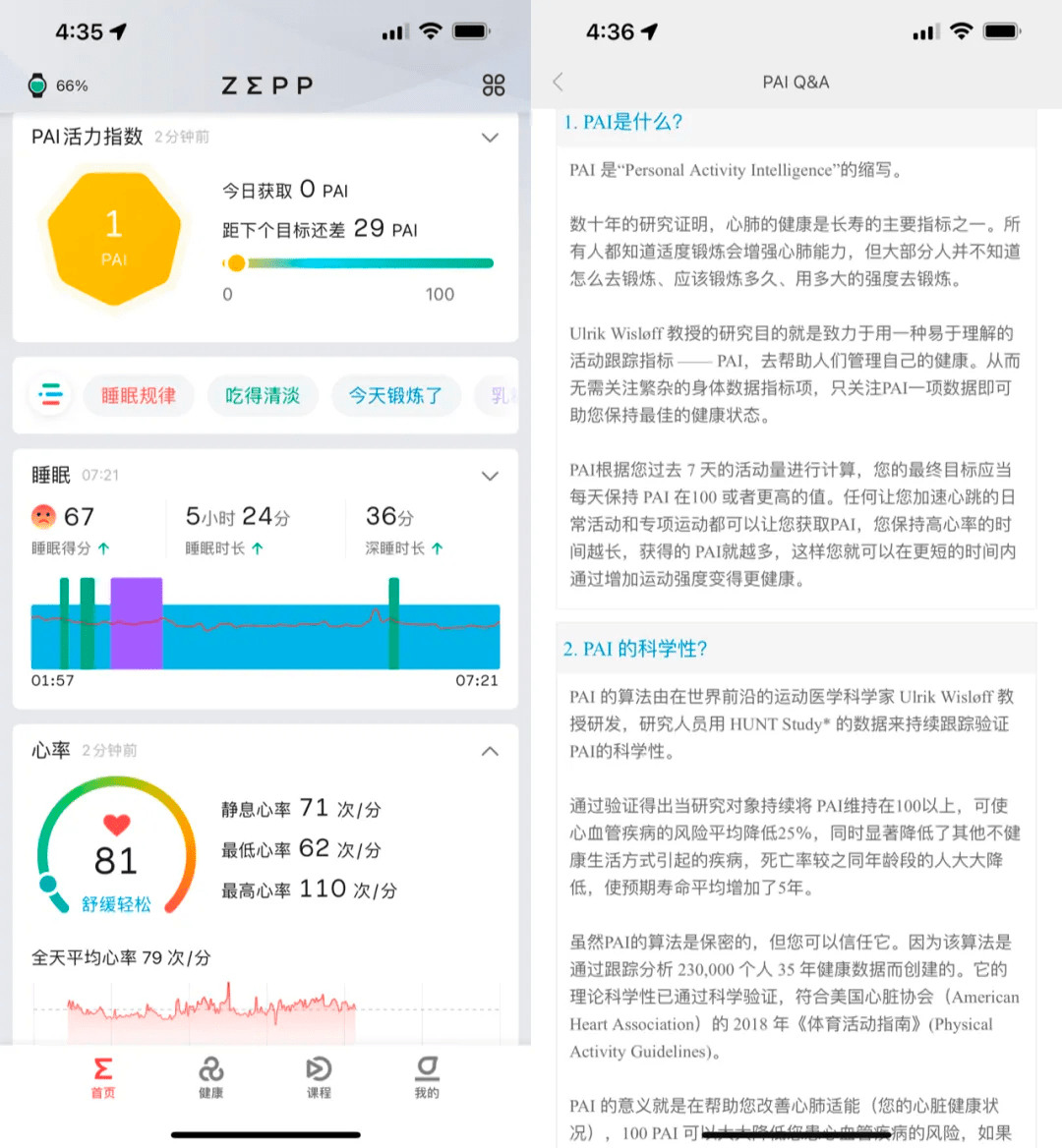Open the heart rate gauge showing 81
This screenshot has width=1062, height=1148.
116,847
